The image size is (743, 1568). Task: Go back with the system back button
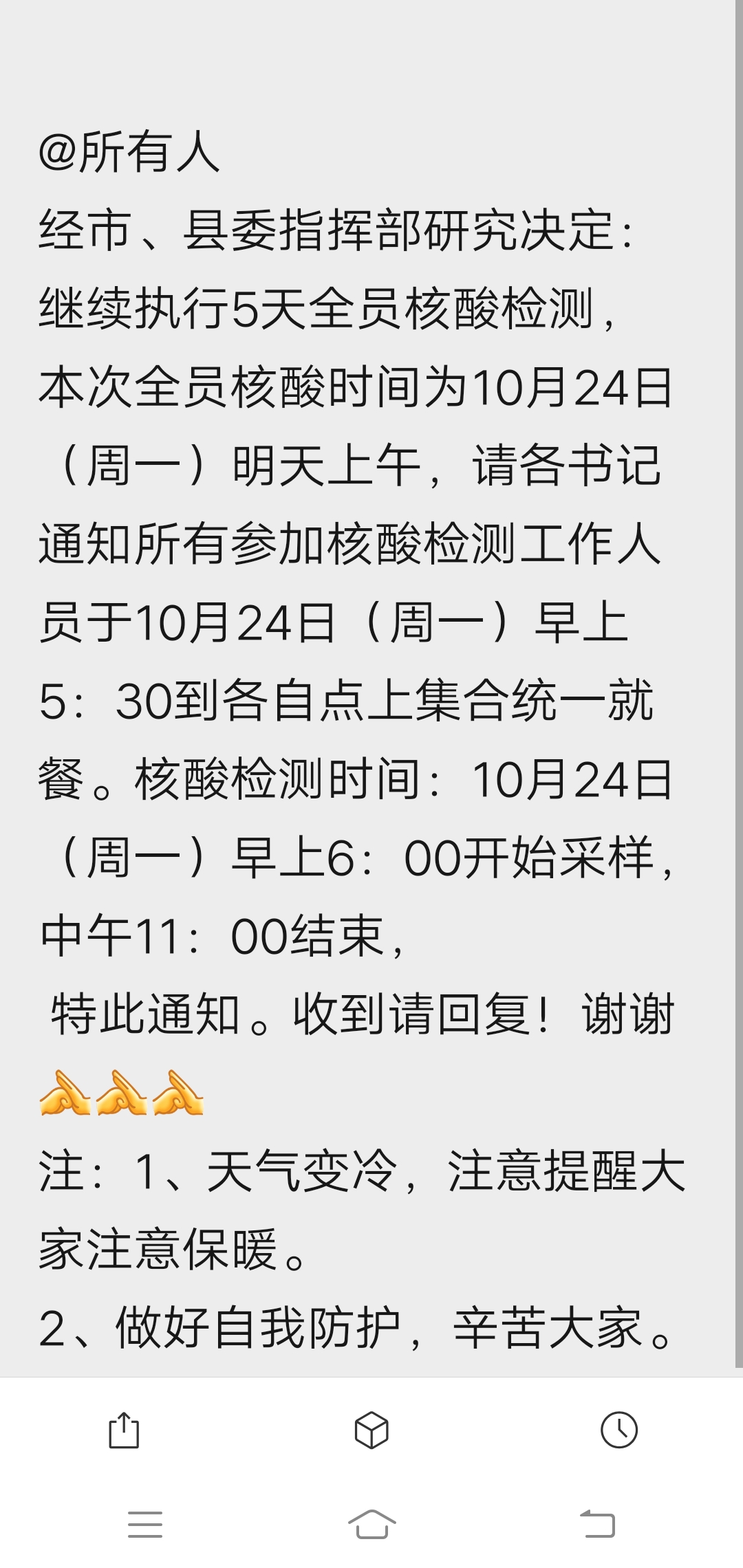[597, 1524]
